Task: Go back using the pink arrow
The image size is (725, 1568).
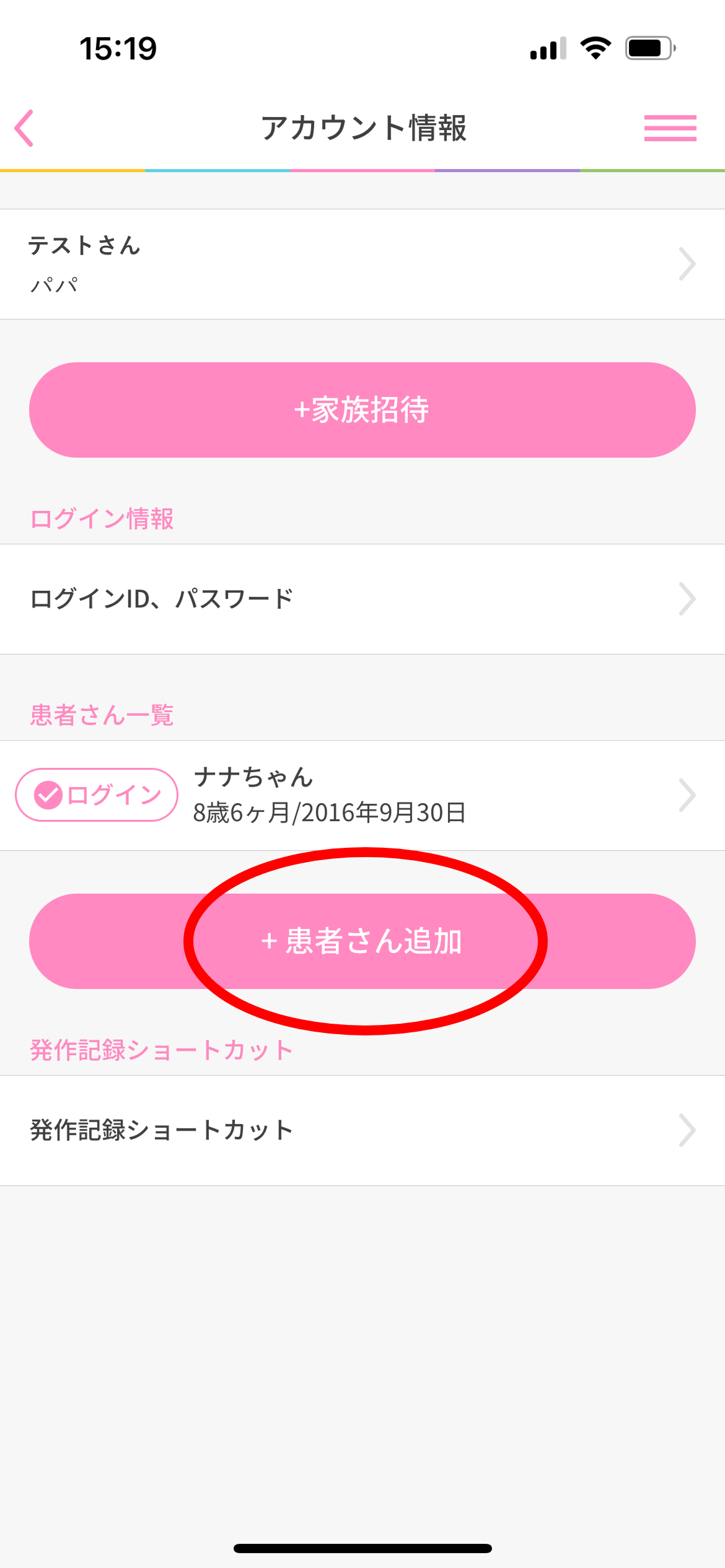Action: 24,128
